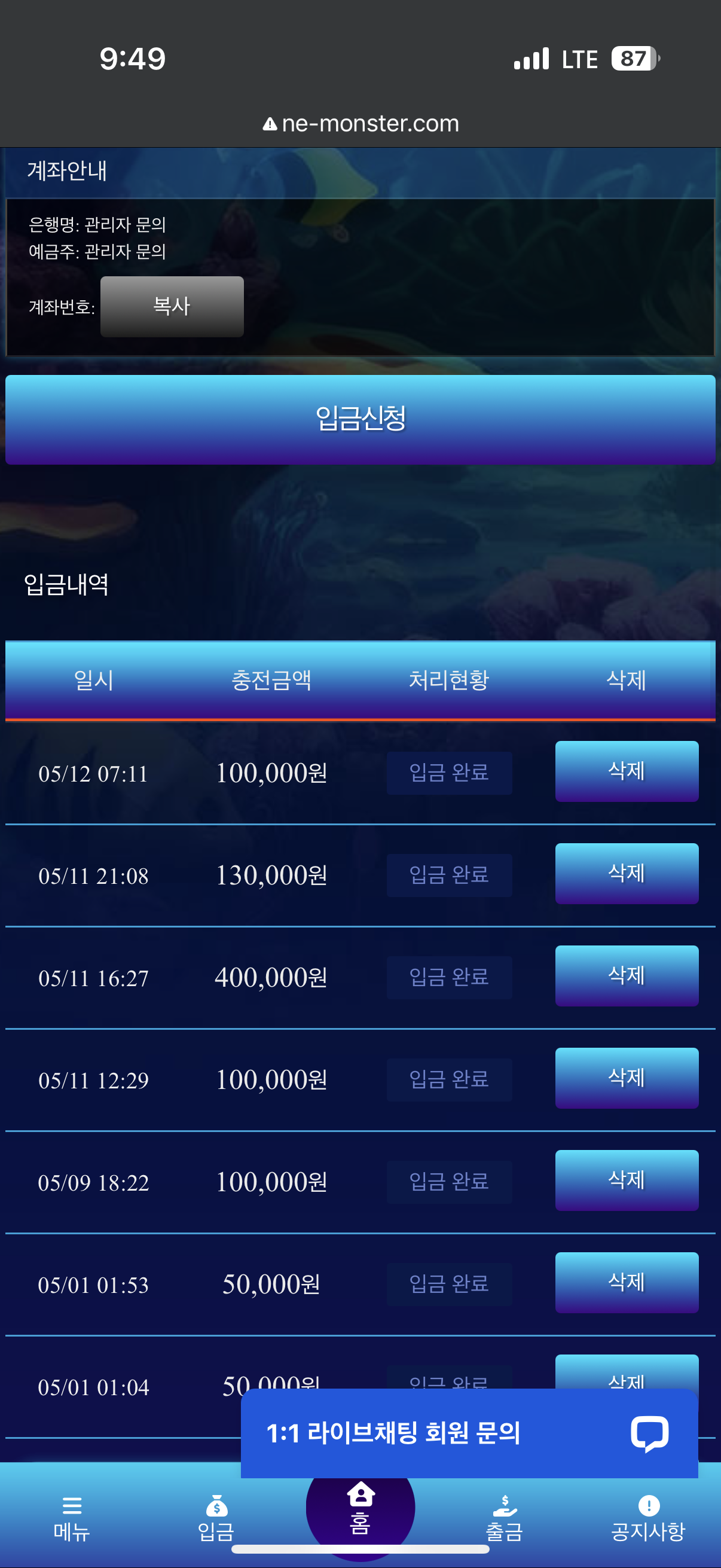Copy the account number with 복사 button
The image size is (721, 1568).
[x=172, y=306]
